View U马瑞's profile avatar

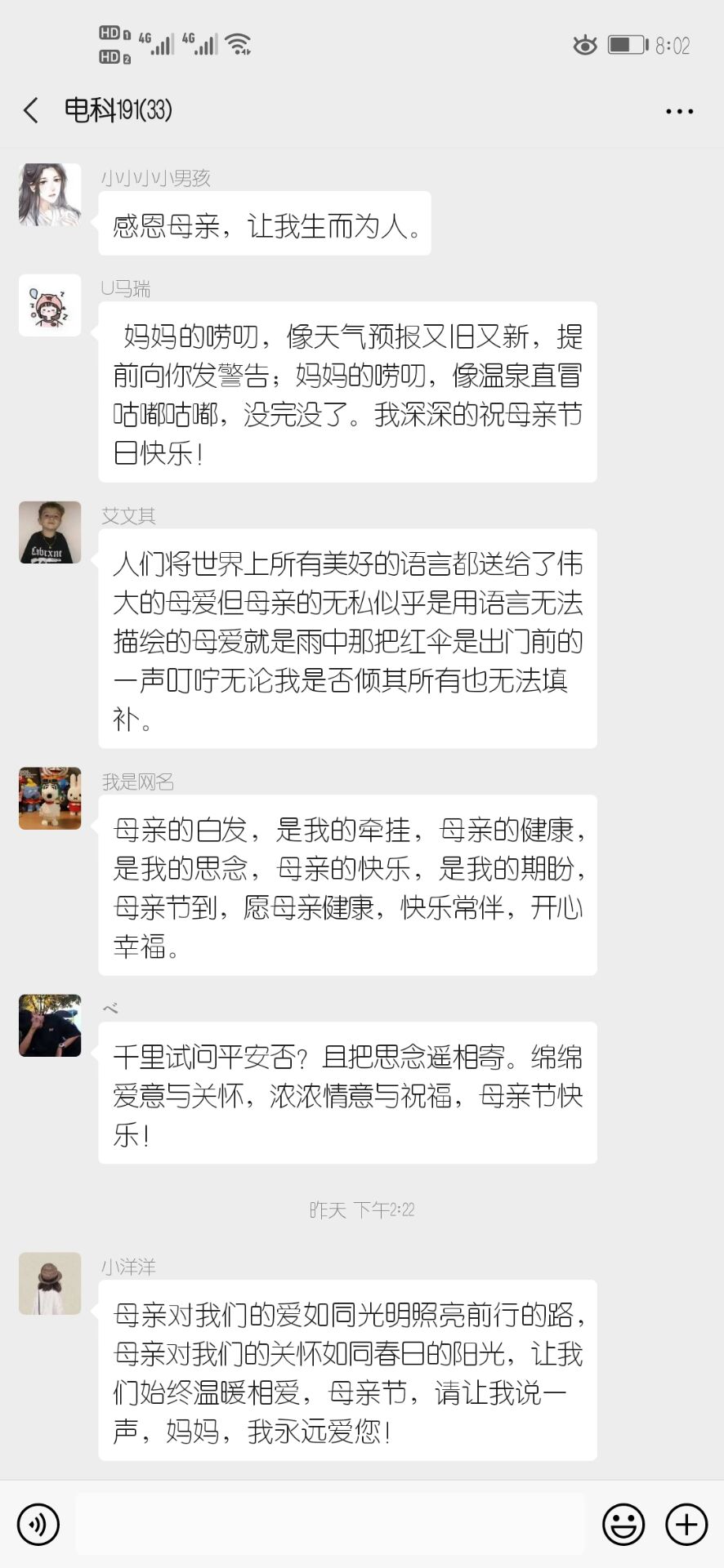50,305
